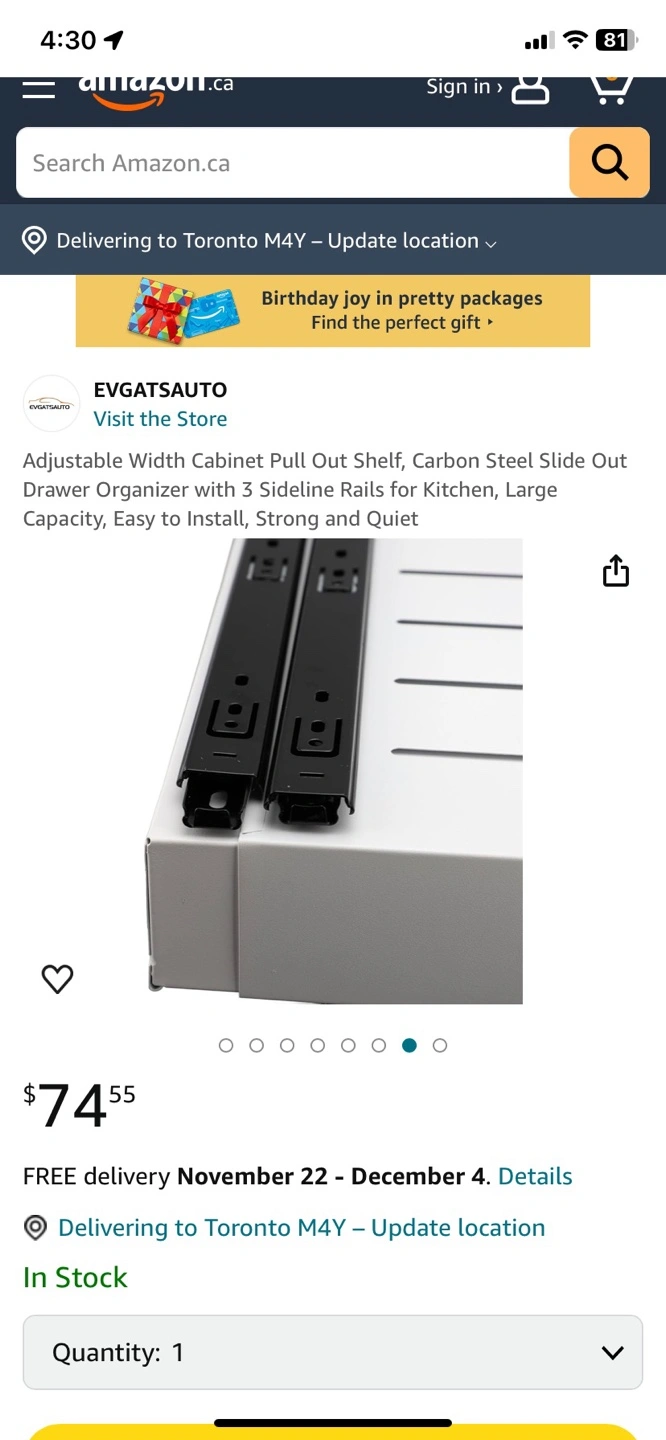The height and width of the screenshot is (1440, 666).
Task: Visit the EVGATSAUTO Store
Action: click(160, 419)
